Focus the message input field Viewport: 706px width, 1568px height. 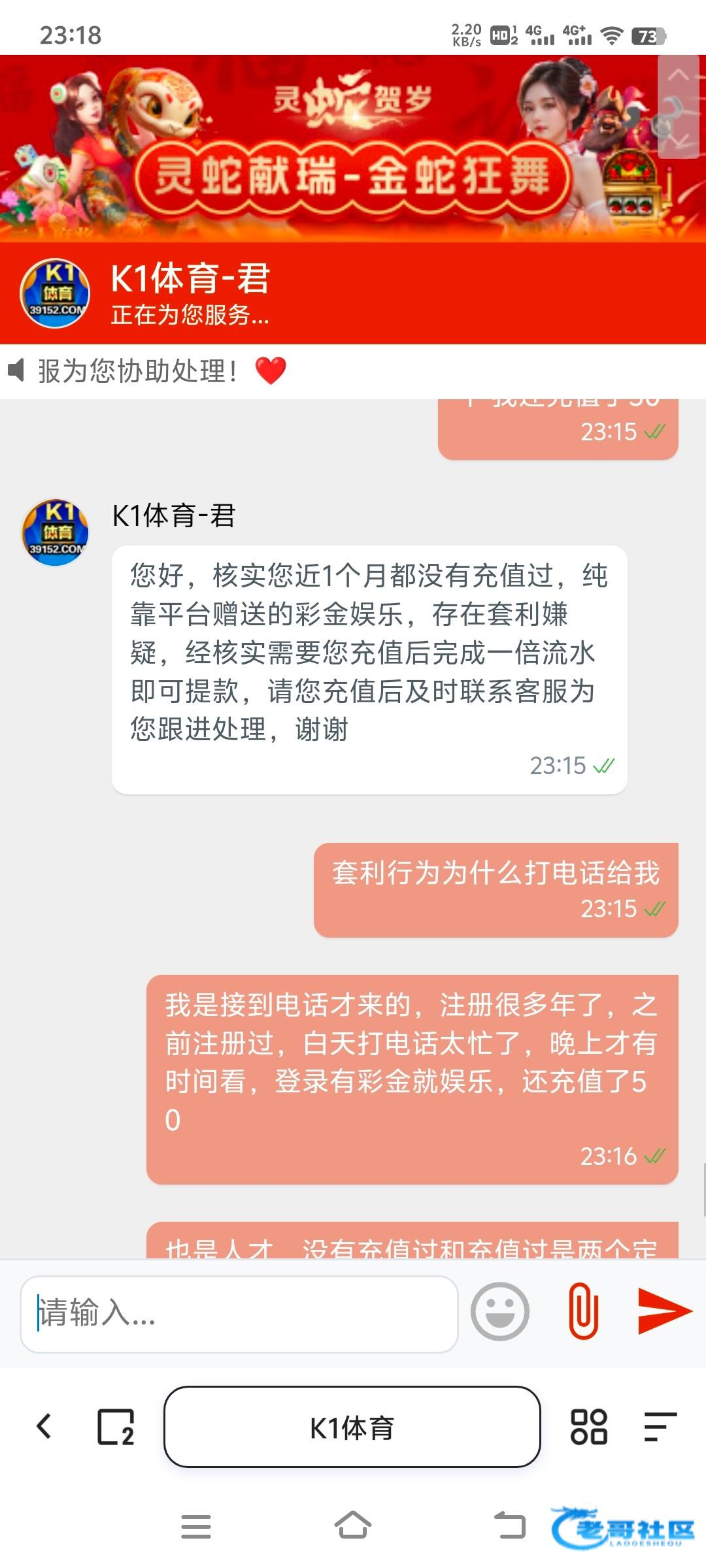[239, 1312]
